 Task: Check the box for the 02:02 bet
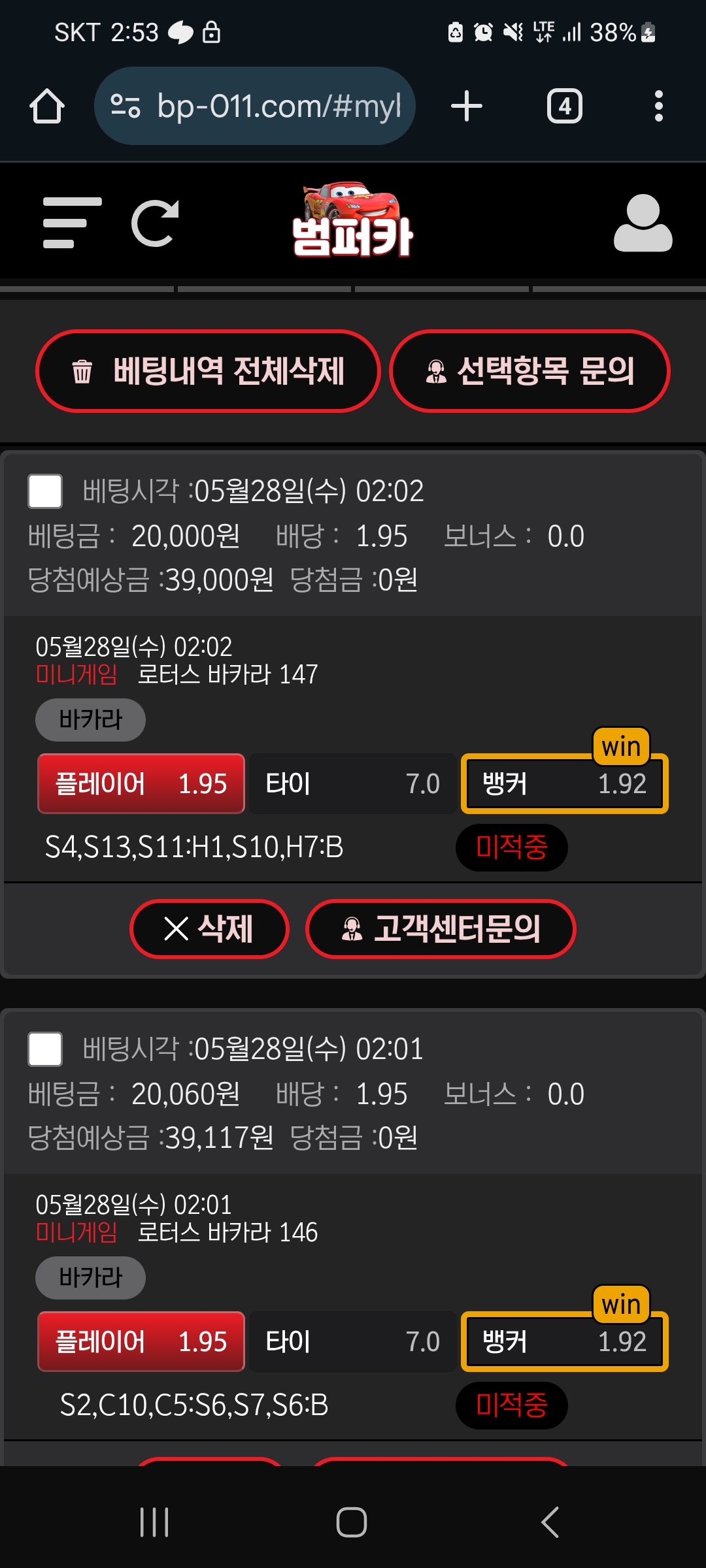(45, 491)
